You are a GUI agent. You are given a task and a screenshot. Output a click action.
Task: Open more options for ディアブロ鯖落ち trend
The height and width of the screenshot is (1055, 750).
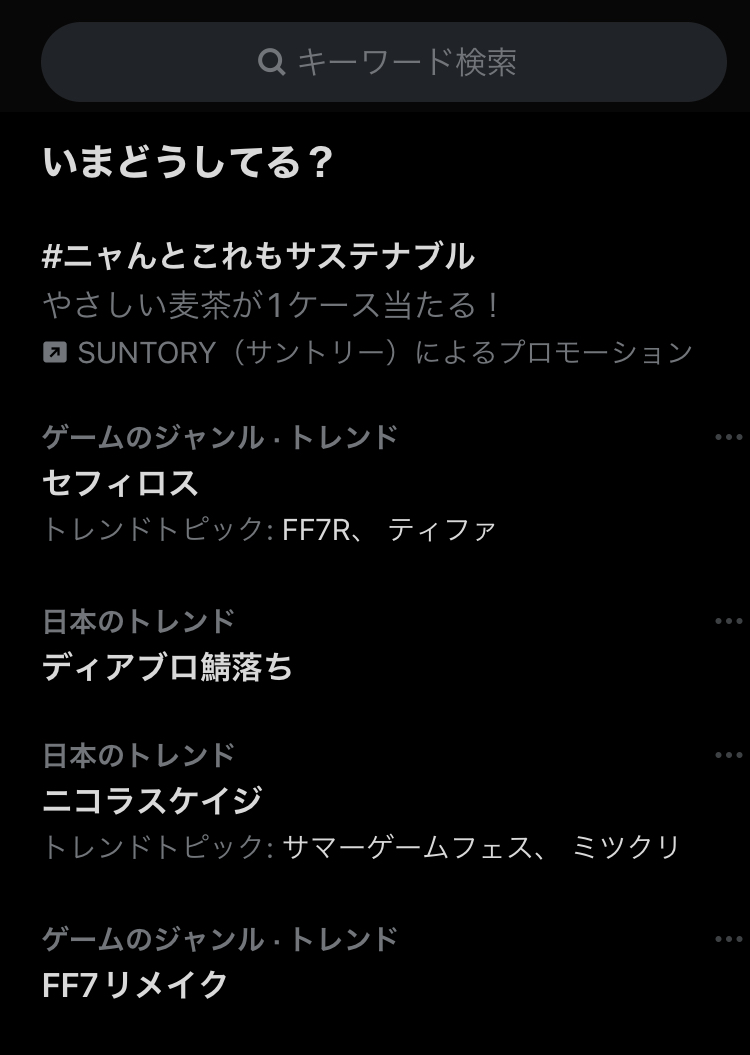(x=728, y=621)
